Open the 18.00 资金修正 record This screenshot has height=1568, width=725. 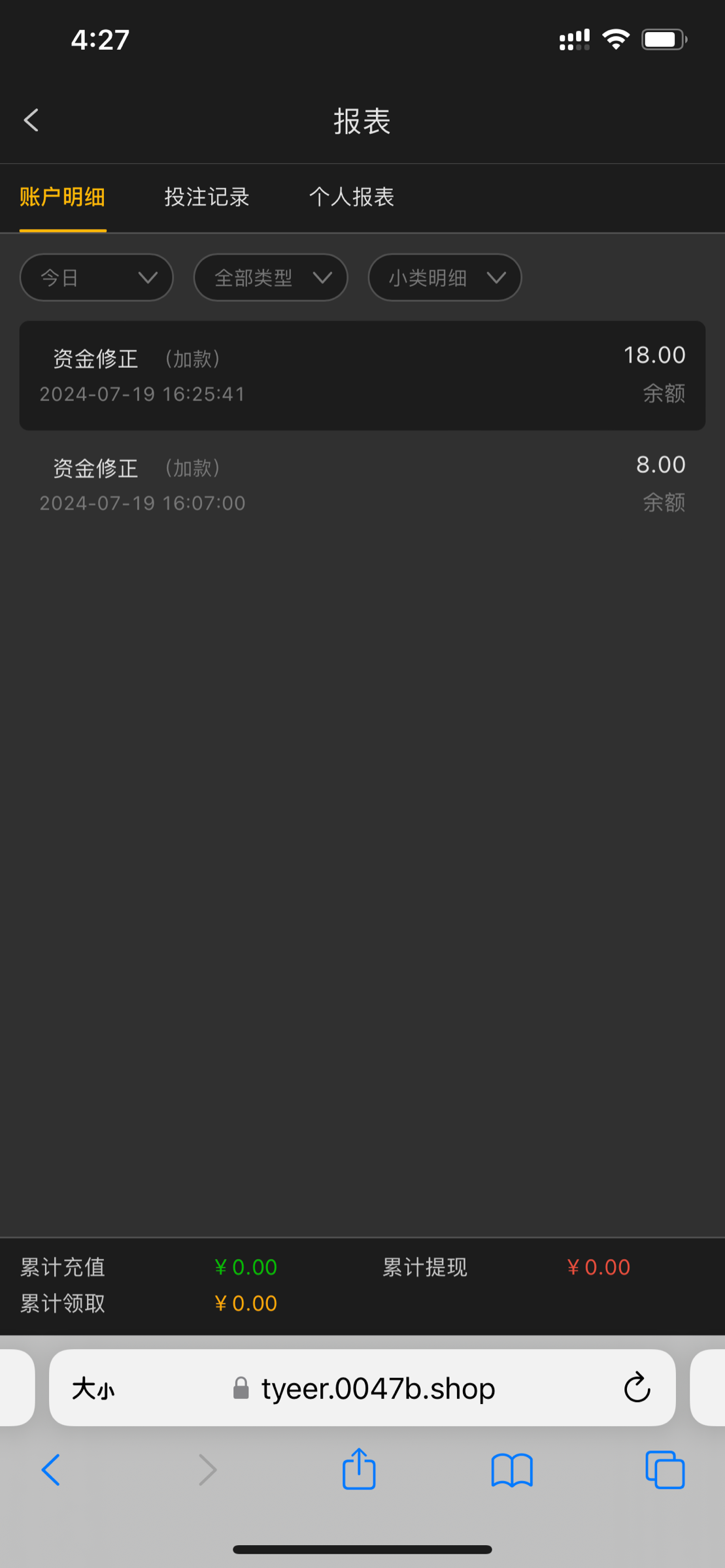(362, 376)
